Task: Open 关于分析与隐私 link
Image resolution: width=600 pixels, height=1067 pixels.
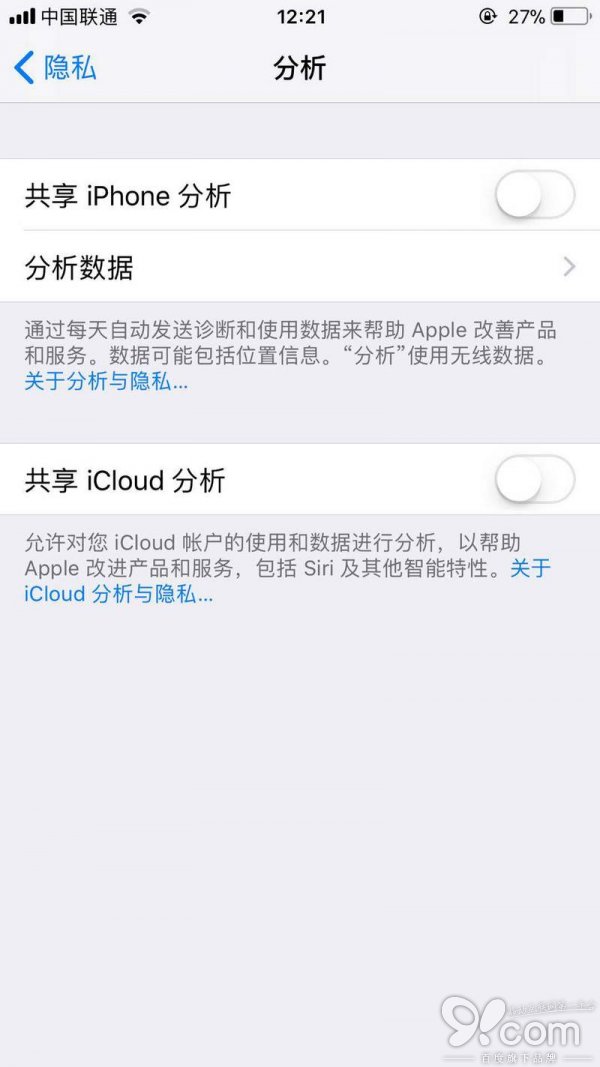Action: click(x=105, y=381)
